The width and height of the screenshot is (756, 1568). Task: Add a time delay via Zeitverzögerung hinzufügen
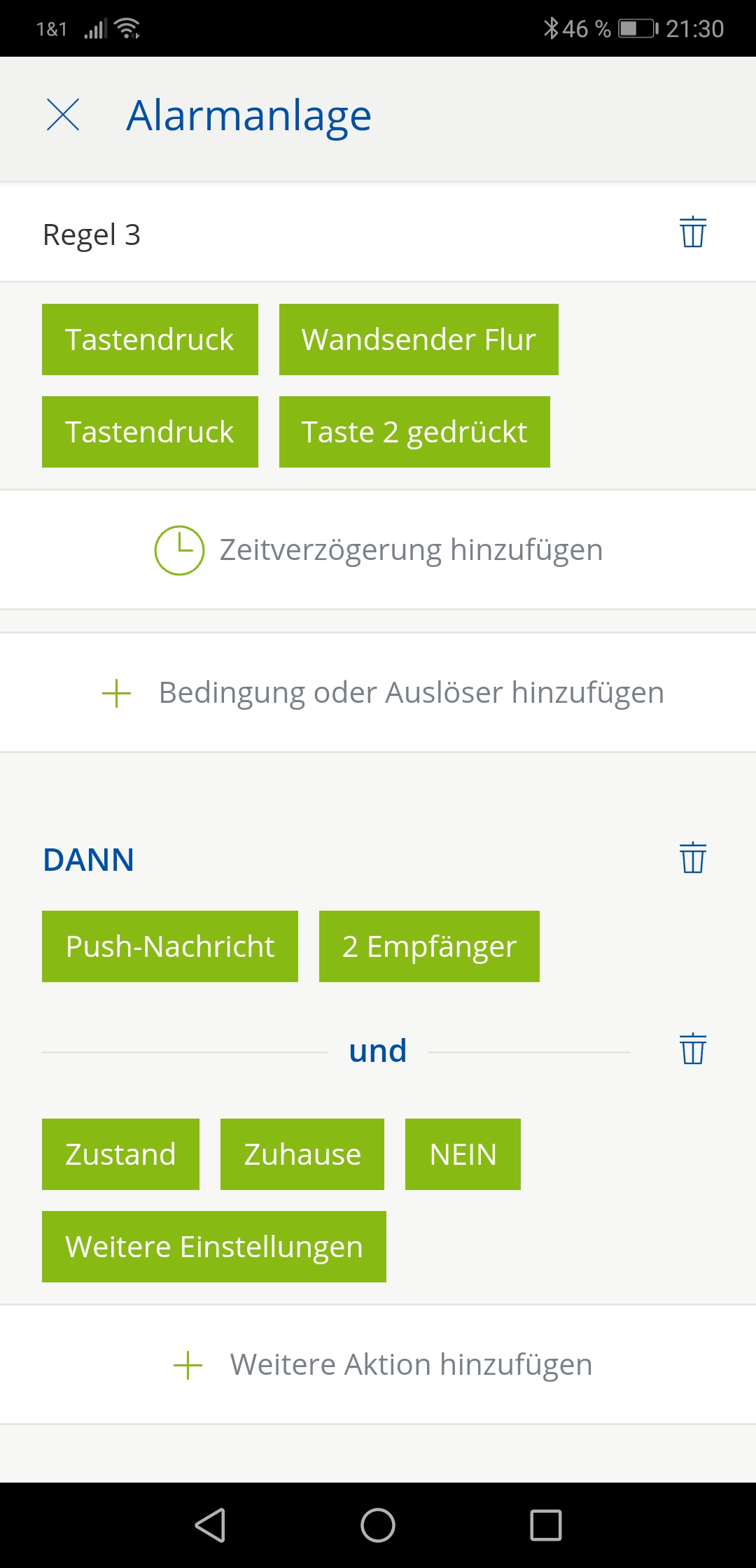tap(378, 550)
